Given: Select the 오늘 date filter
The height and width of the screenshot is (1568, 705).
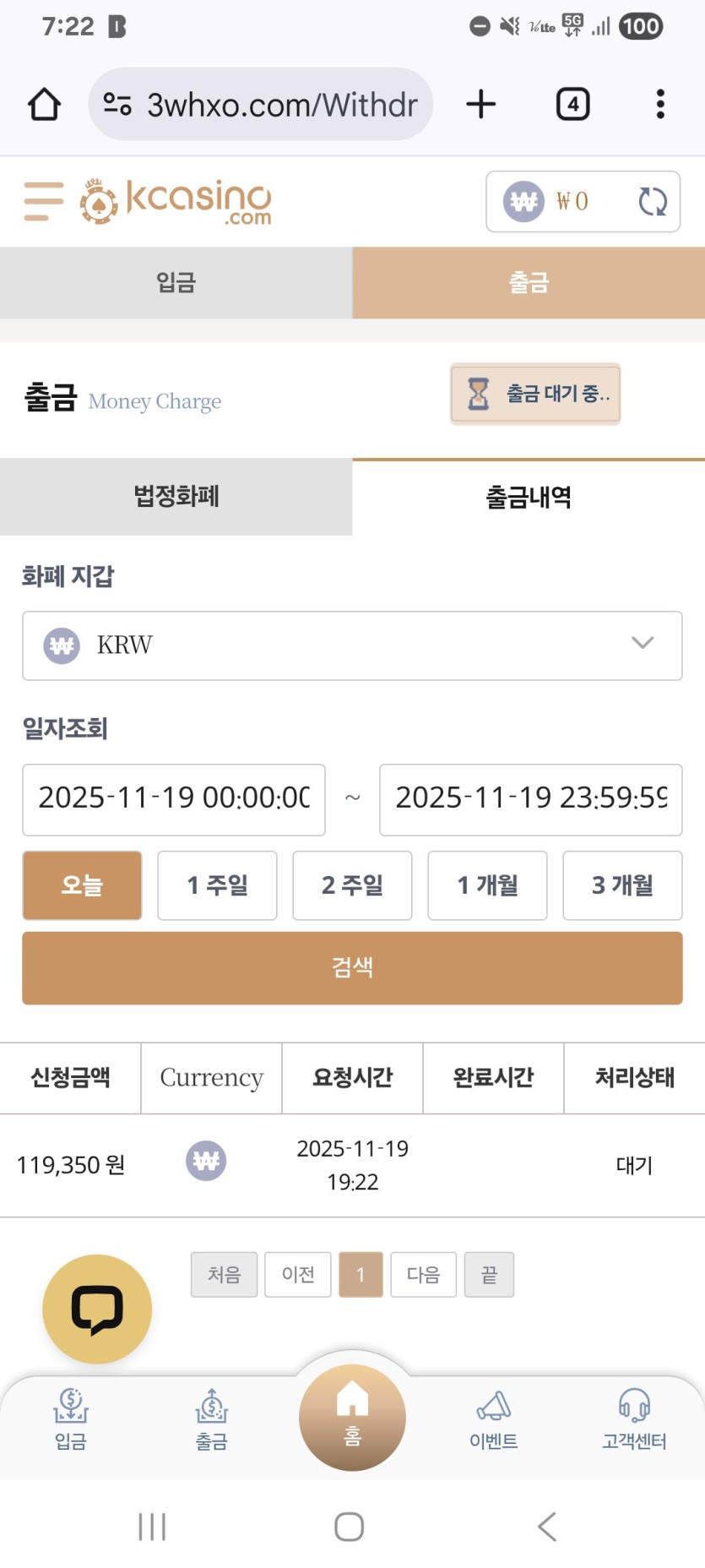Looking at the screenshot, I should click(82, 885).
